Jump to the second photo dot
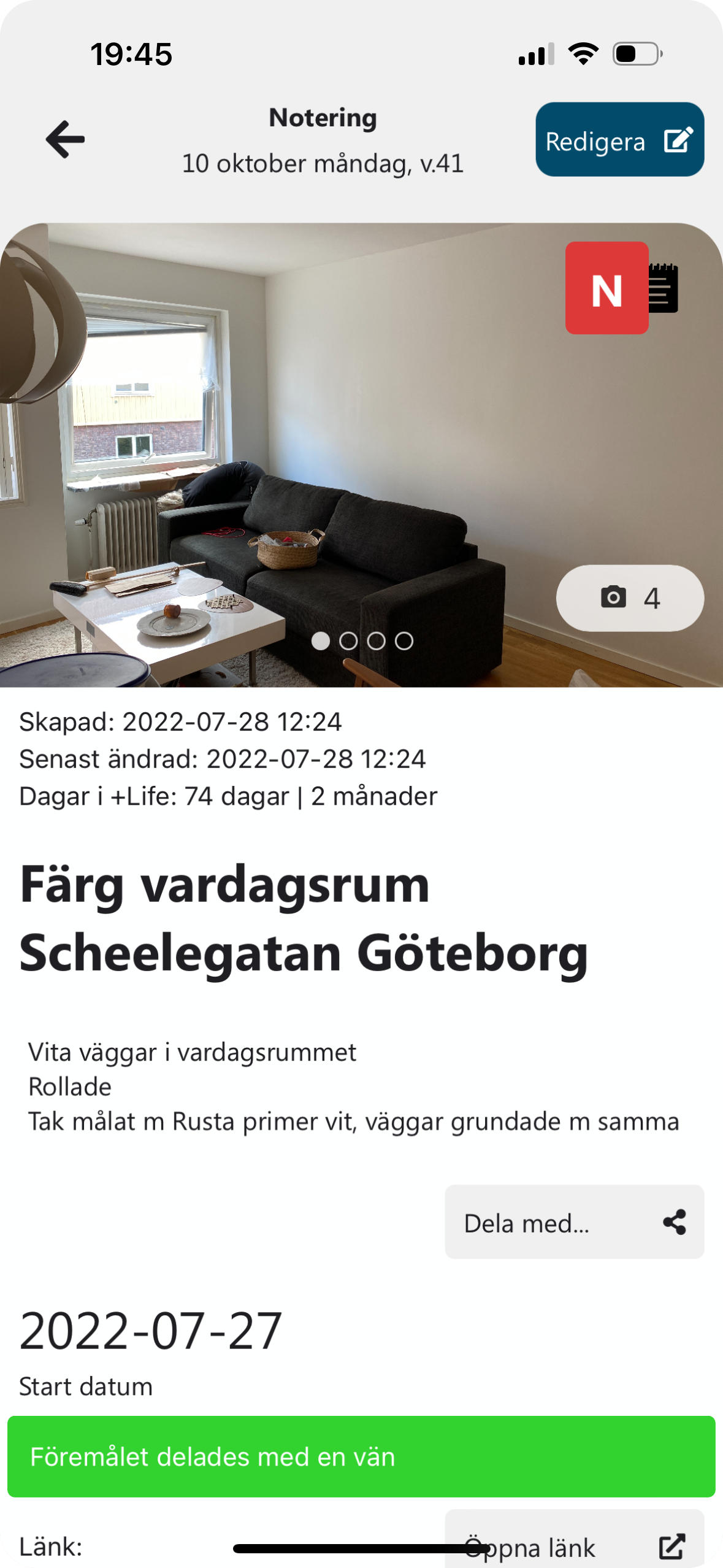Viewport: 723px width, 1568px height. click(x=348, y=641)
